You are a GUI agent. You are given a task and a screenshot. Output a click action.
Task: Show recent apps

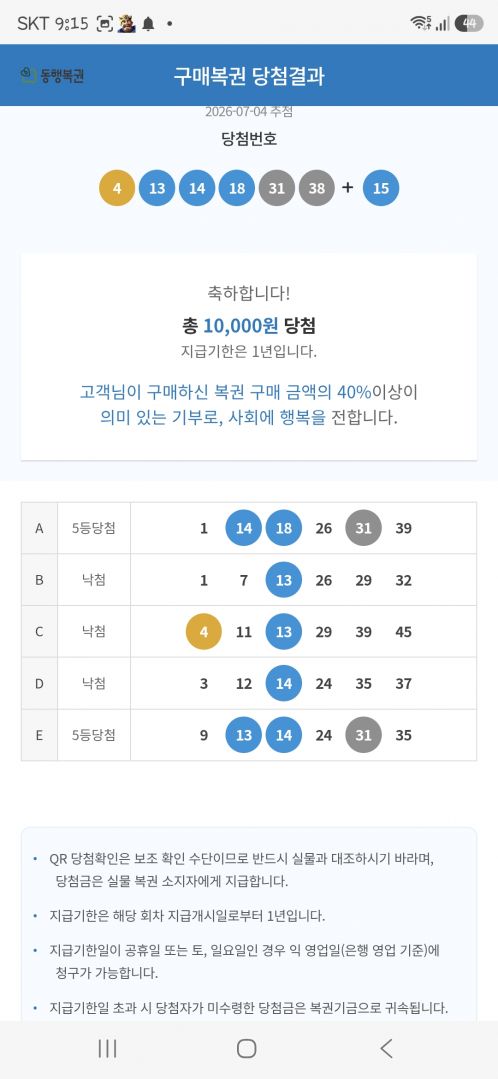tap(107, 1048)
